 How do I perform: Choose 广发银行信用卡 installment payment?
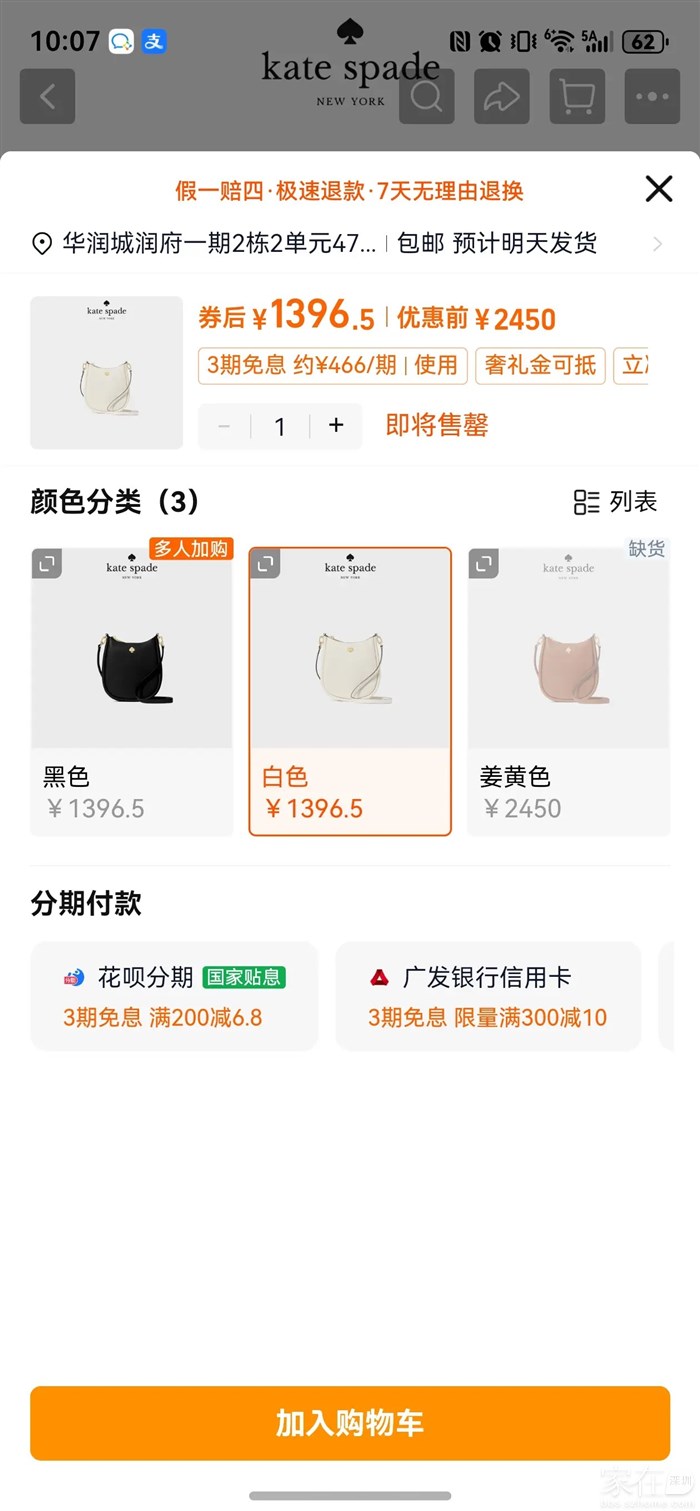point(488,996)
